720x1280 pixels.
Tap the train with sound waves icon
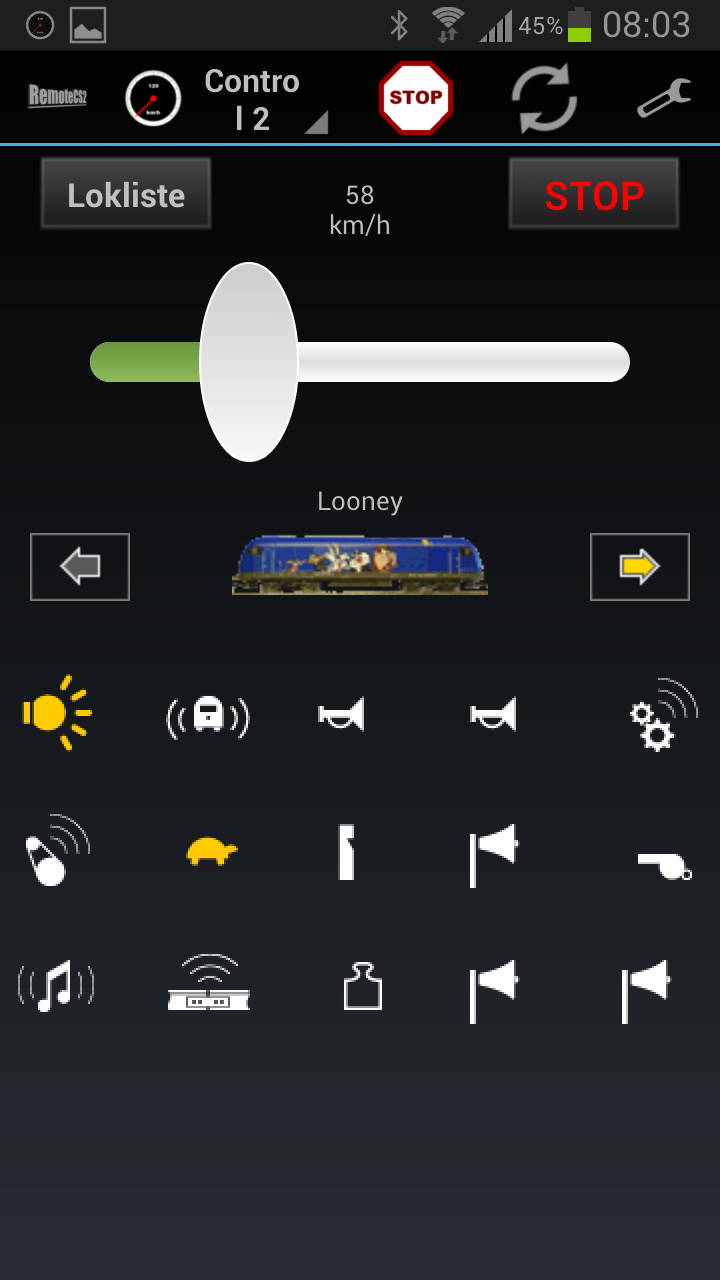coord(208,715)
